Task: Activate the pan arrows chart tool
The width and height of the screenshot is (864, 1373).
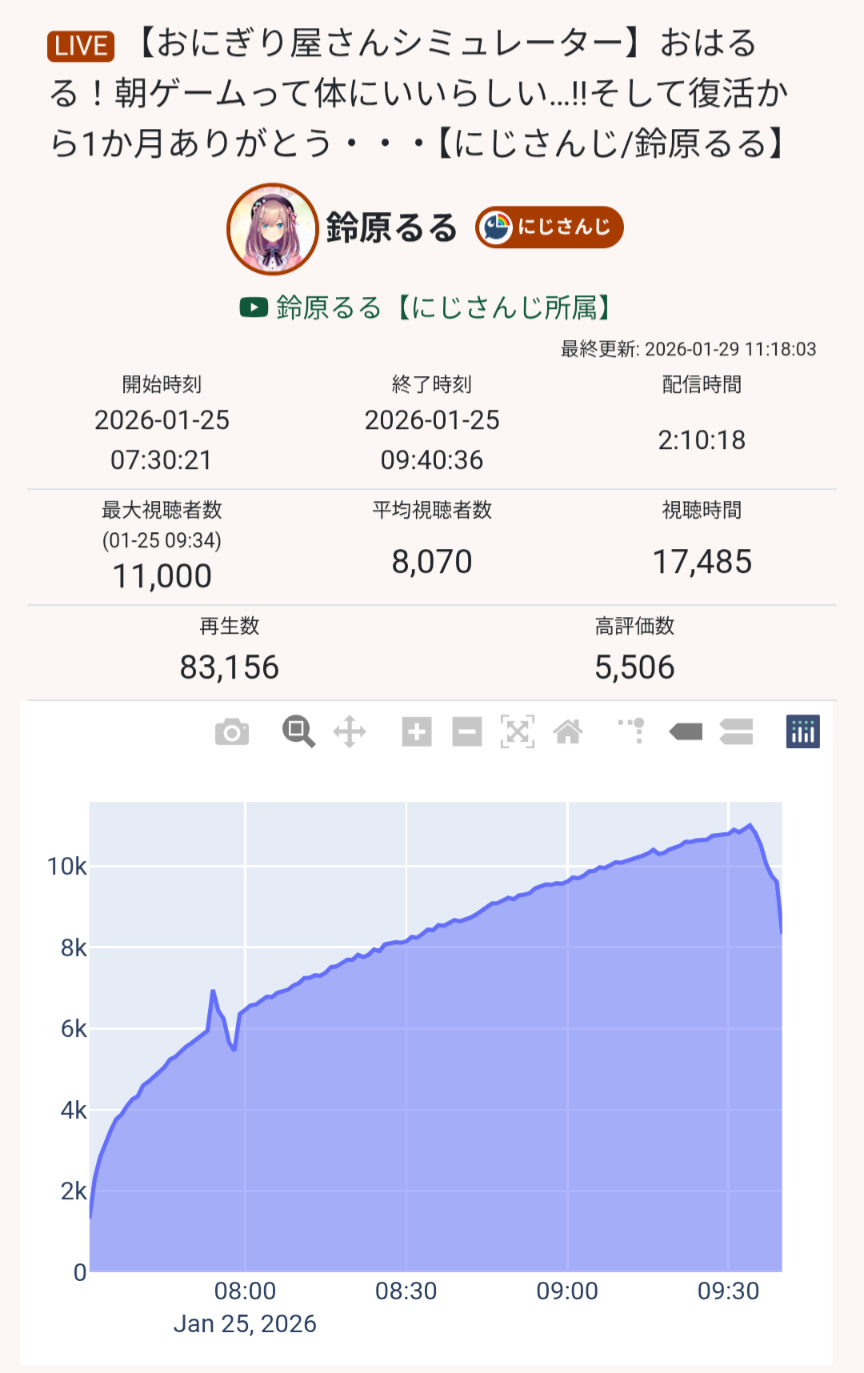Action: click(x=349, y=733)
